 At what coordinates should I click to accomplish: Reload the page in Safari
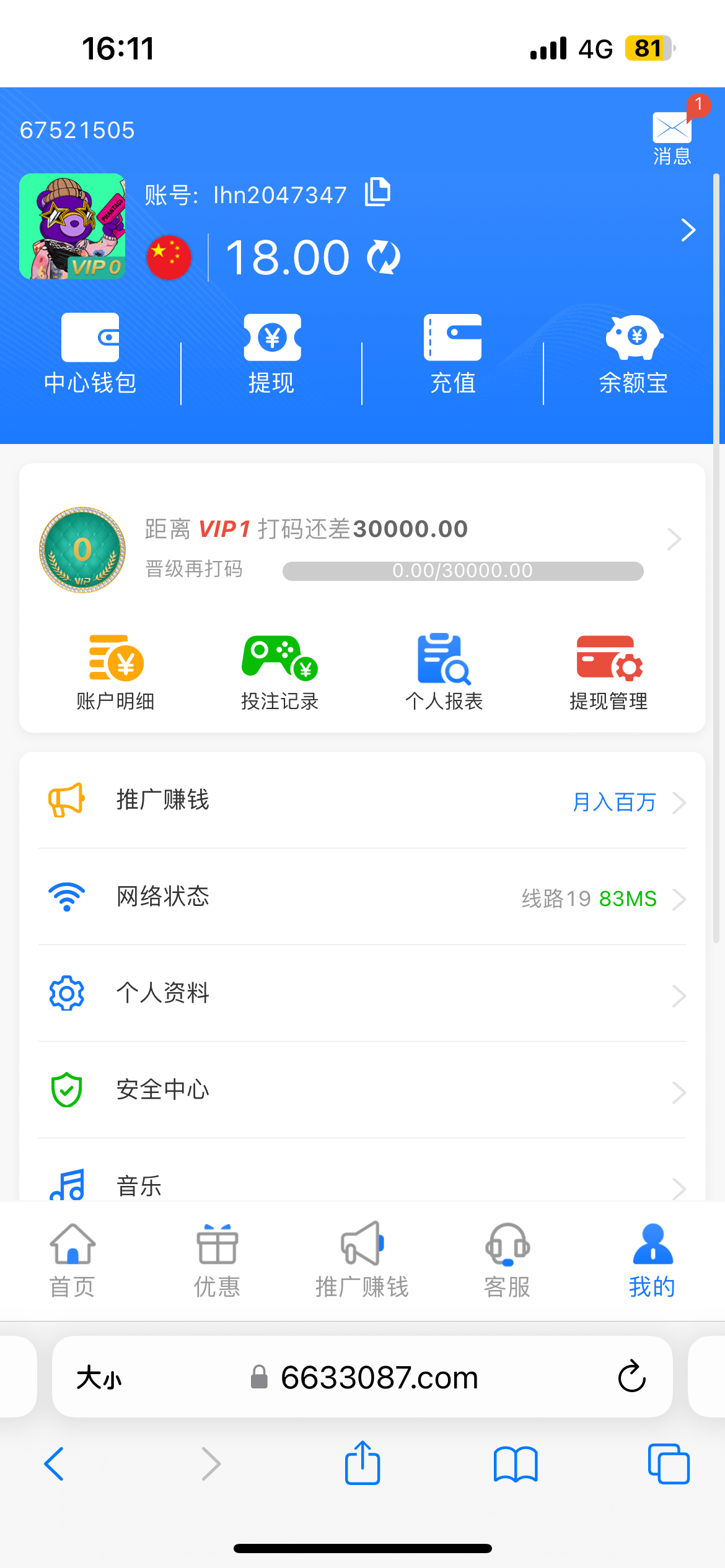pos(631,1377)
